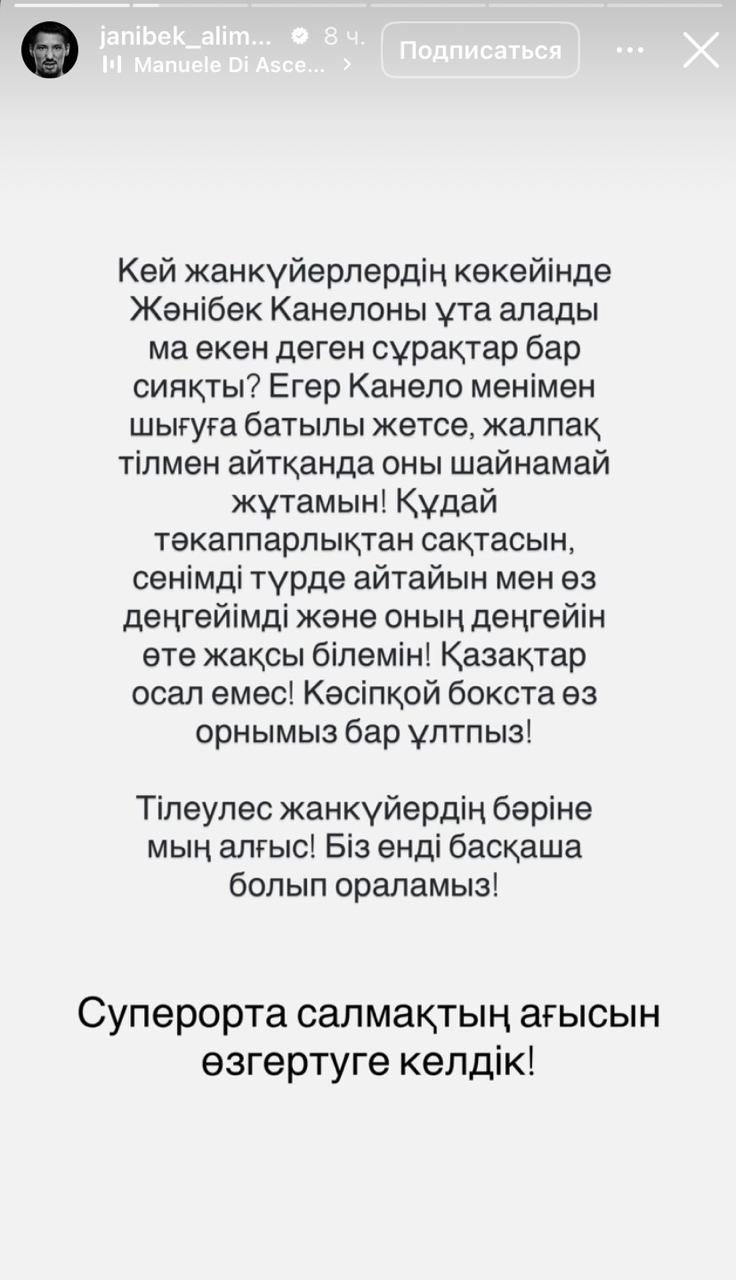
Task: Open the three-dot more options menu
Action: (630, 50)
